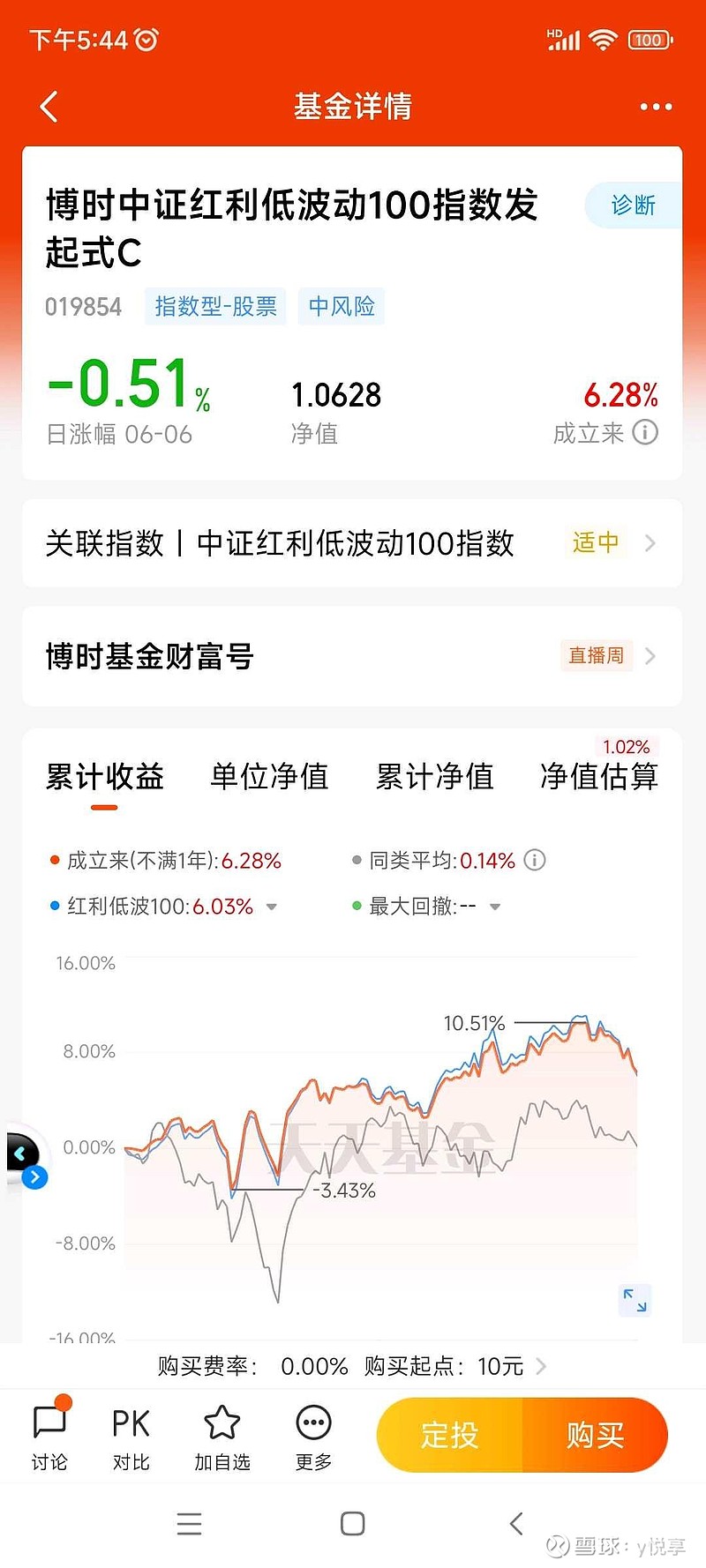This screenshot has height=1568, width=706.
Task: Open the more options menu (three dots)
Action: [655, 105]
